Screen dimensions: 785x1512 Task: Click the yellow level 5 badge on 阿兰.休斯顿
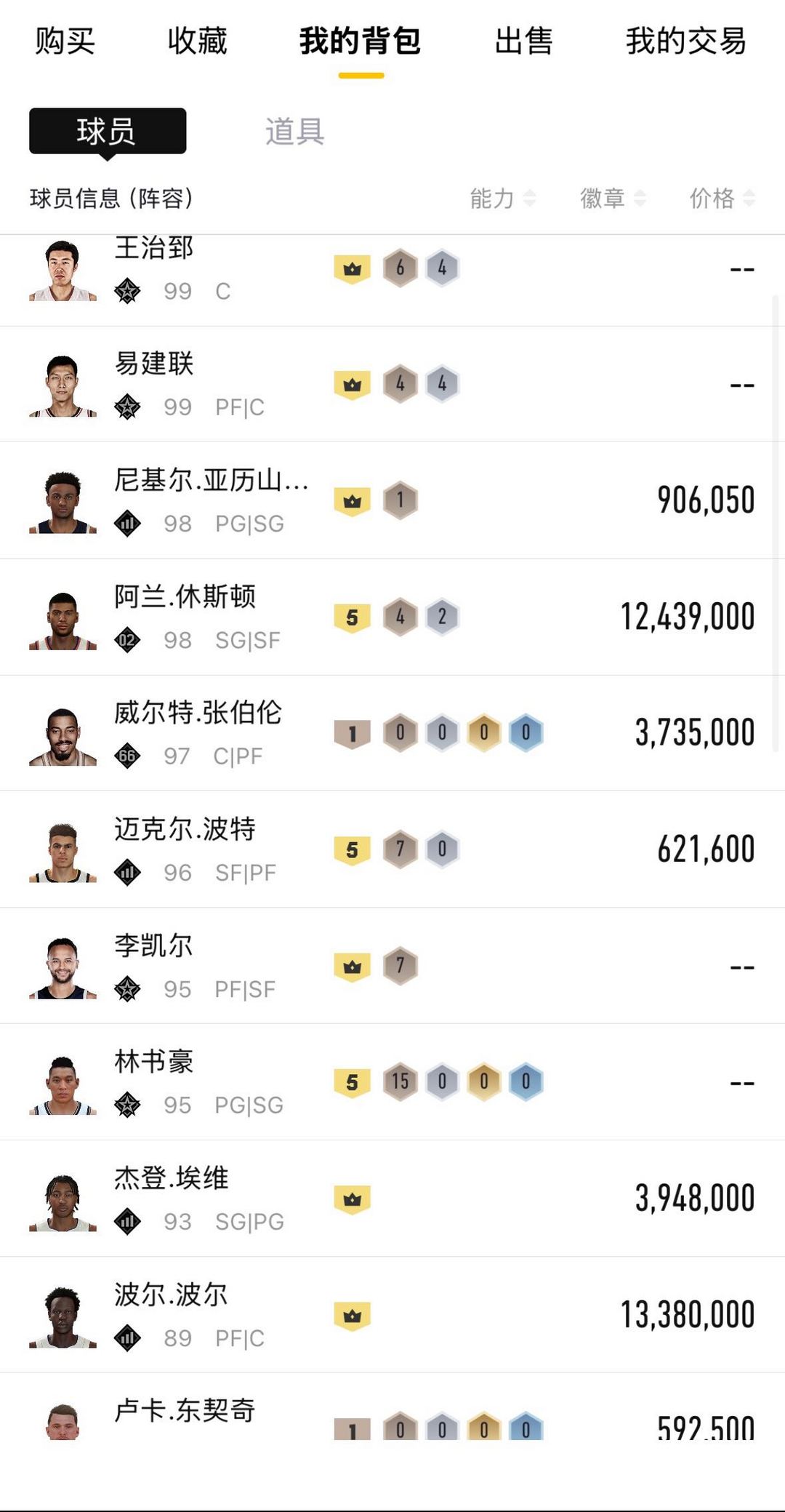click(353, 616)
